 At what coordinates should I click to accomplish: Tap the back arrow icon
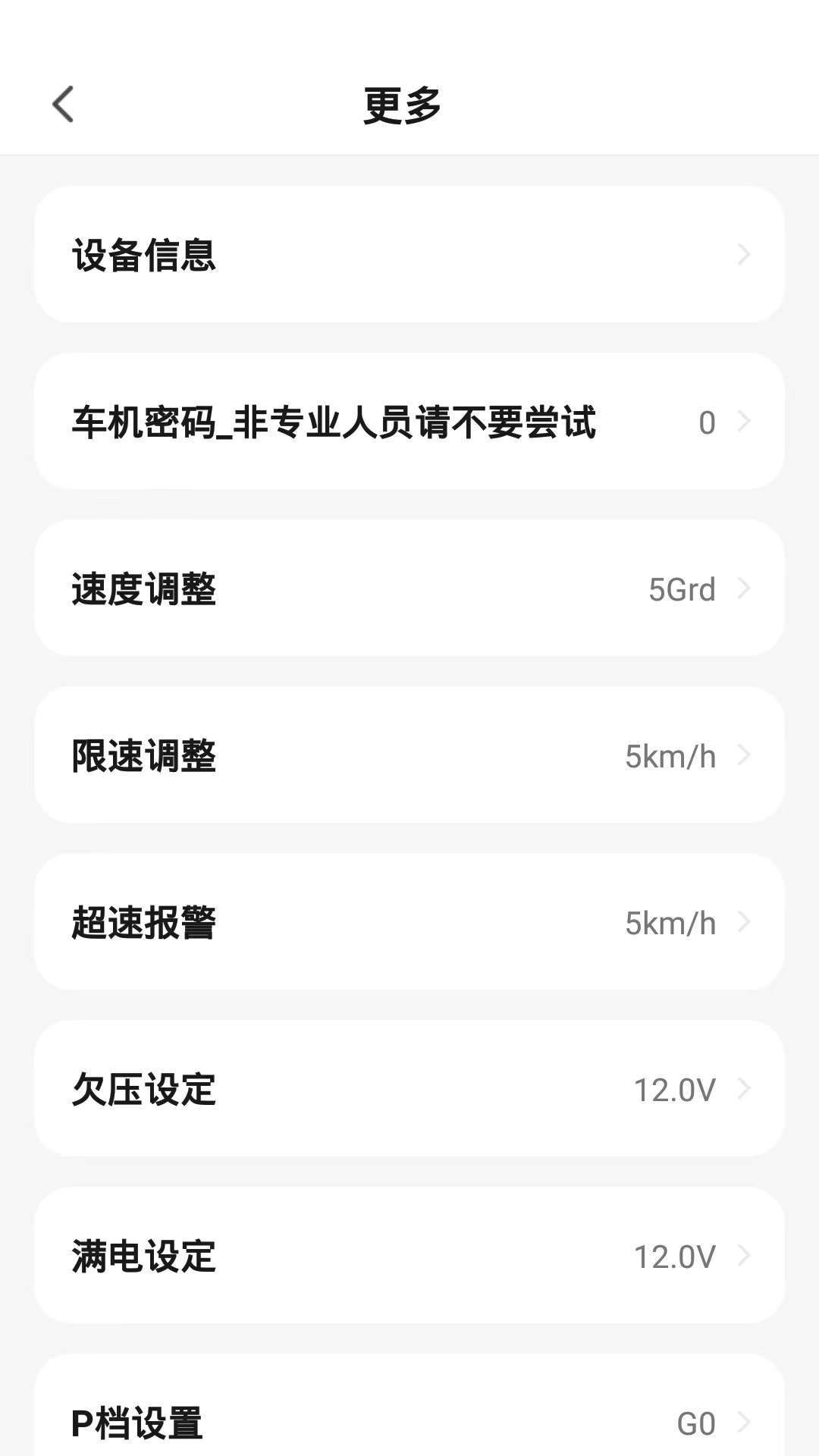64,105
